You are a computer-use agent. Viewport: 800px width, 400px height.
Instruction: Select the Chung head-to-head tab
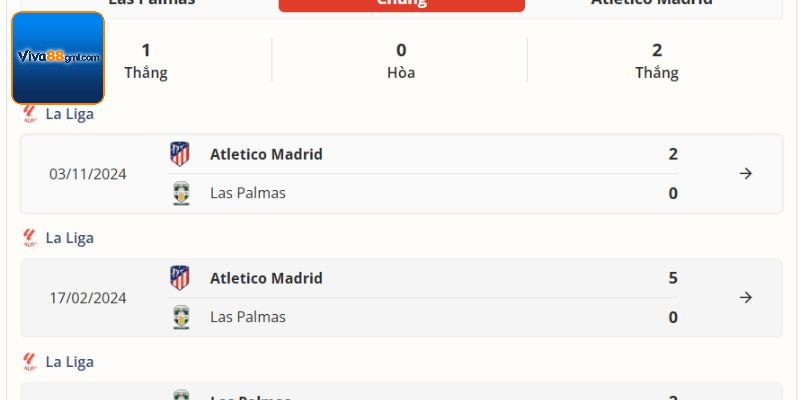pyautogui.click(x=401, y=3)
